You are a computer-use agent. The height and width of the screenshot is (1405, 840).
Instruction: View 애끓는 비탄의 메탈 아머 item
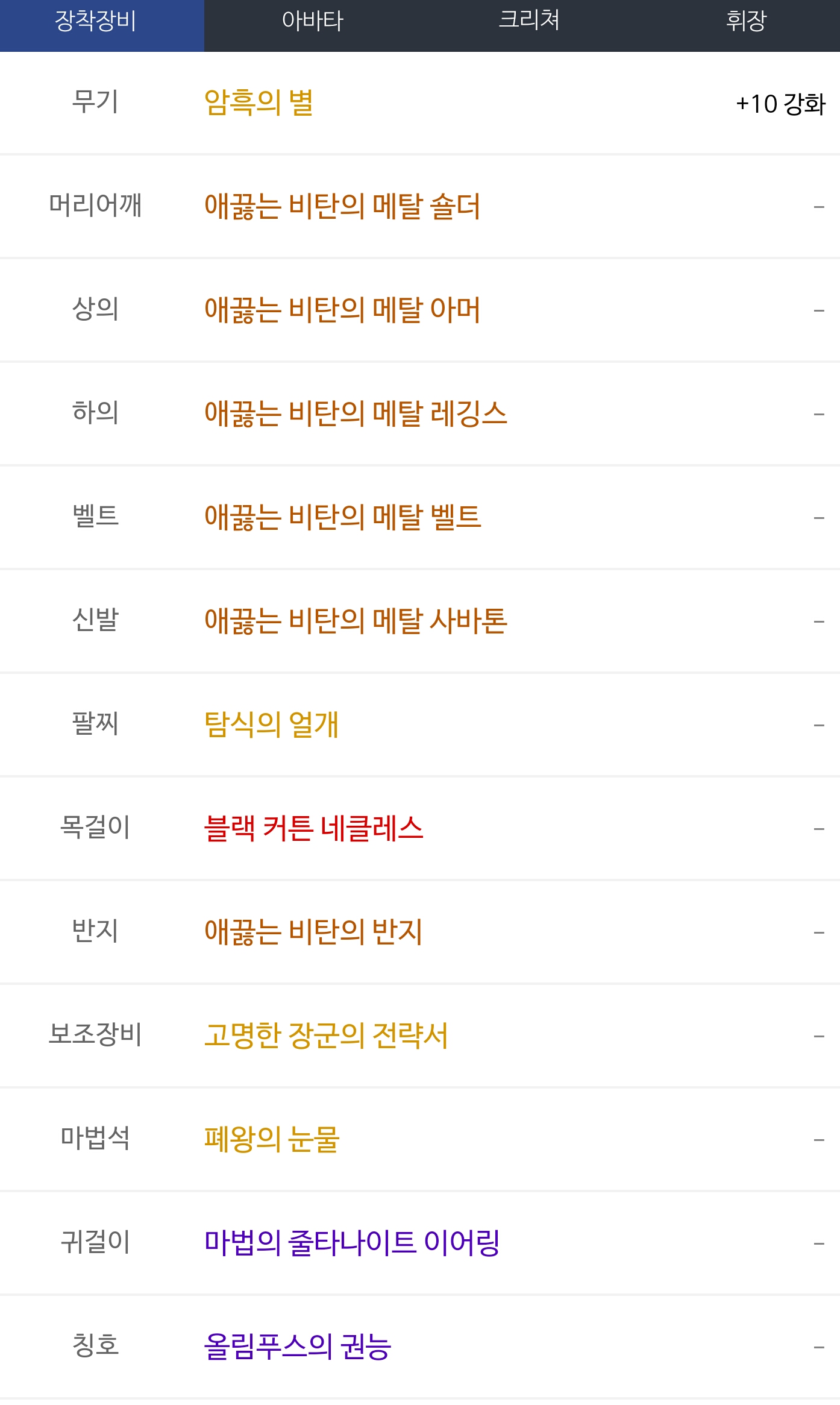[x=342, y=310]
